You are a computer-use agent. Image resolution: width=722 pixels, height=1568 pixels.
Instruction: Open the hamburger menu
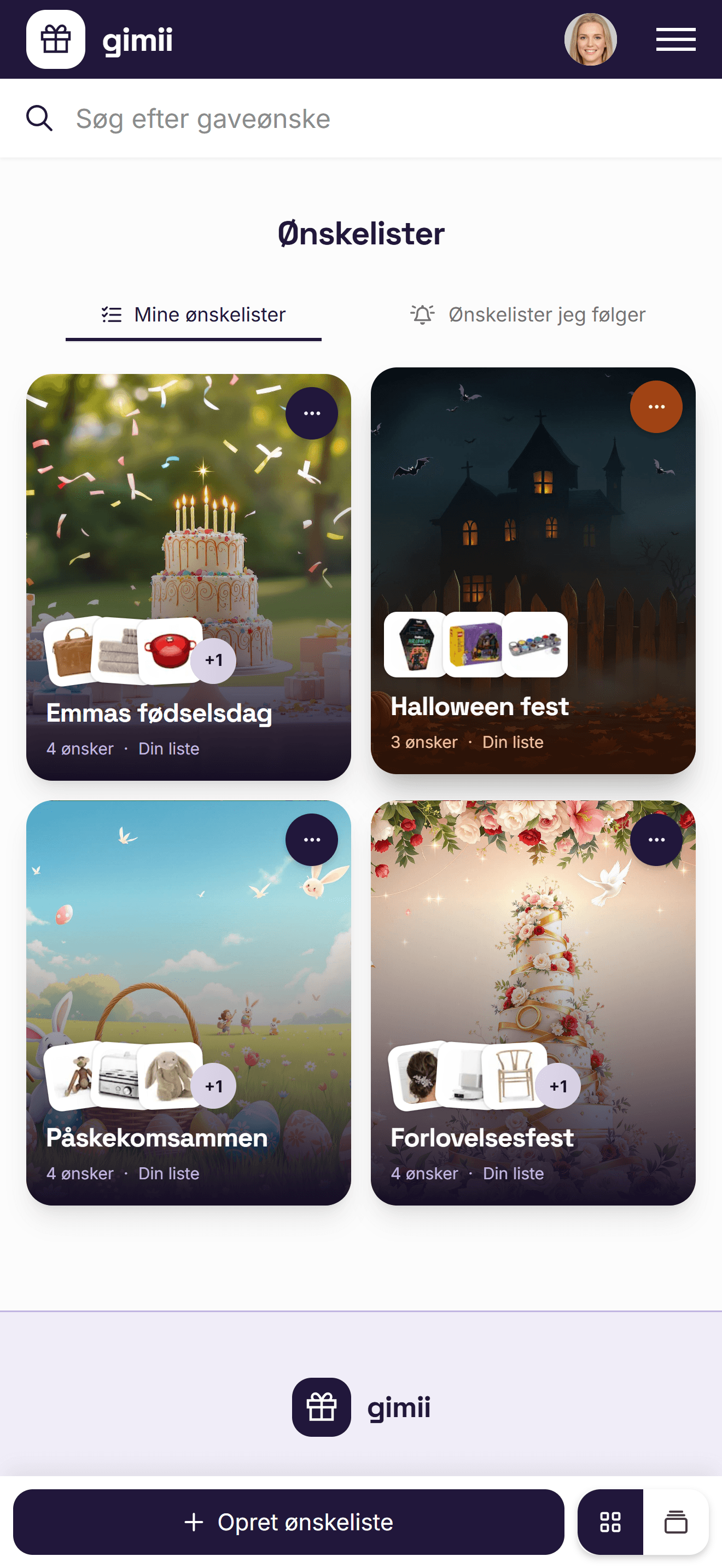pyautogui.click(x=676, y=39)
